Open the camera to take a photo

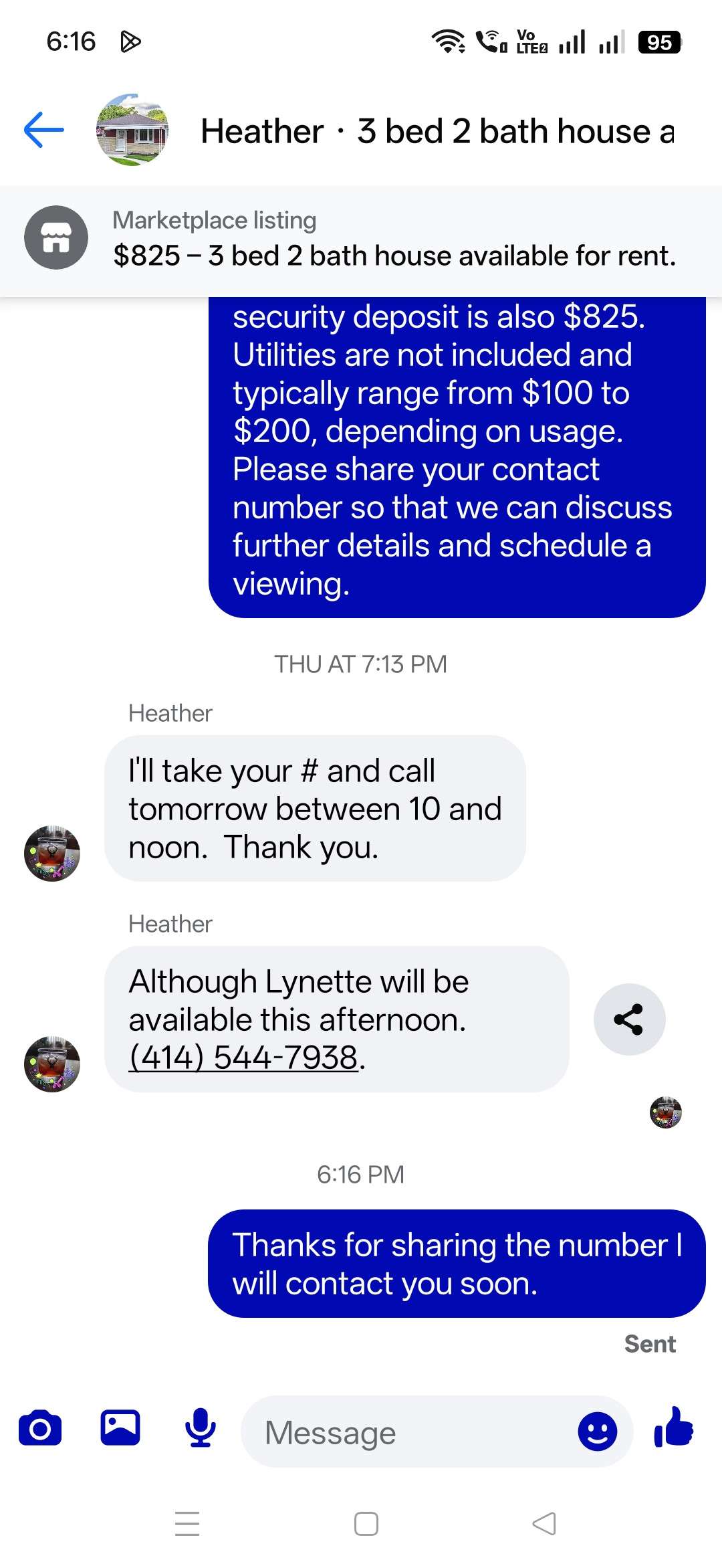pyautogui.click(x=40, y=1429)
